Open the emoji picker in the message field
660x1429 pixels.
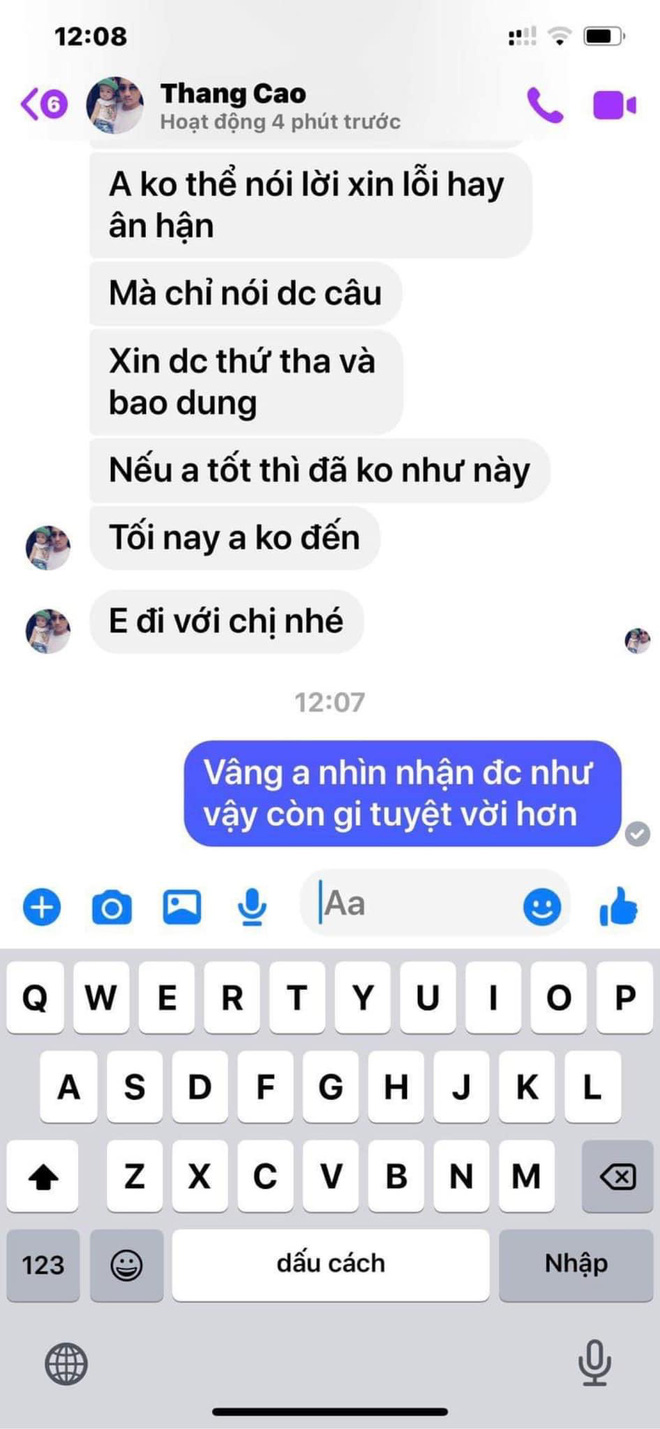541,907
